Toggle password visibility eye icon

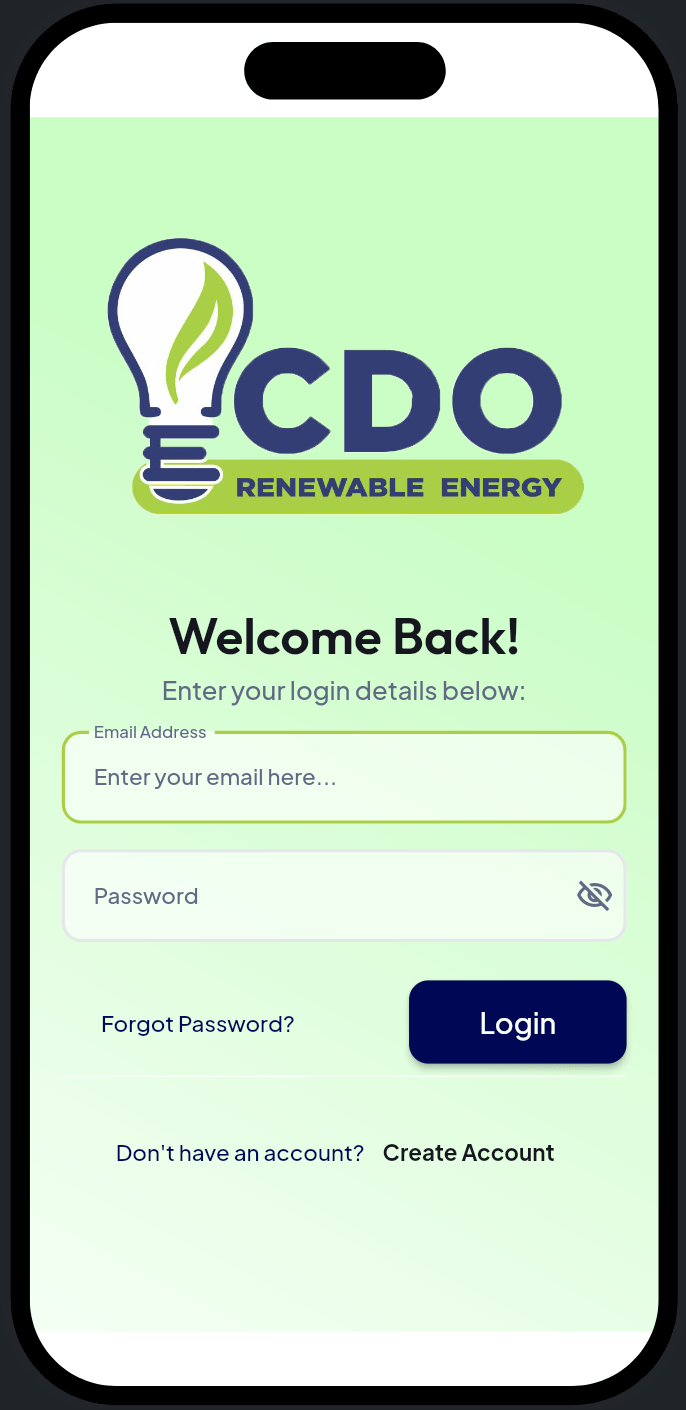pyautogui.click(x=594, y=896)
